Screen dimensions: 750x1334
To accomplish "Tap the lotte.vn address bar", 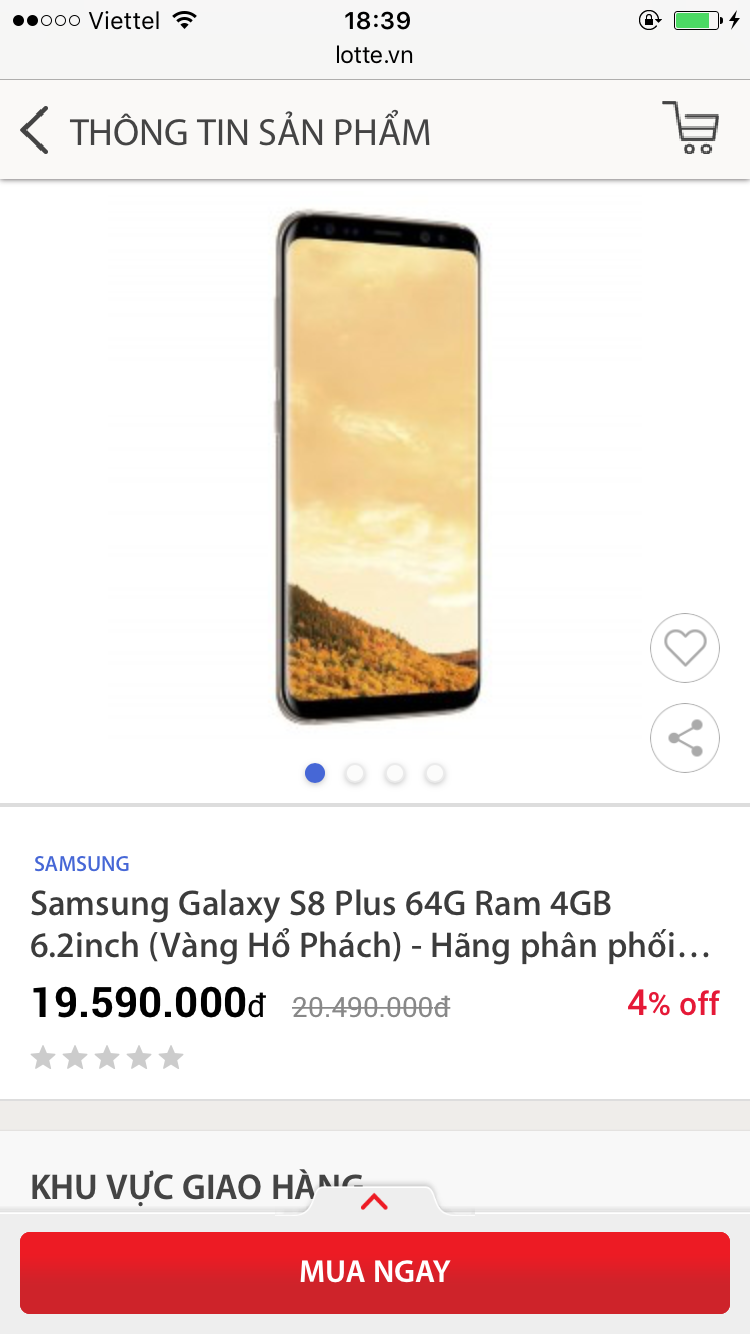I will (374, 56).
